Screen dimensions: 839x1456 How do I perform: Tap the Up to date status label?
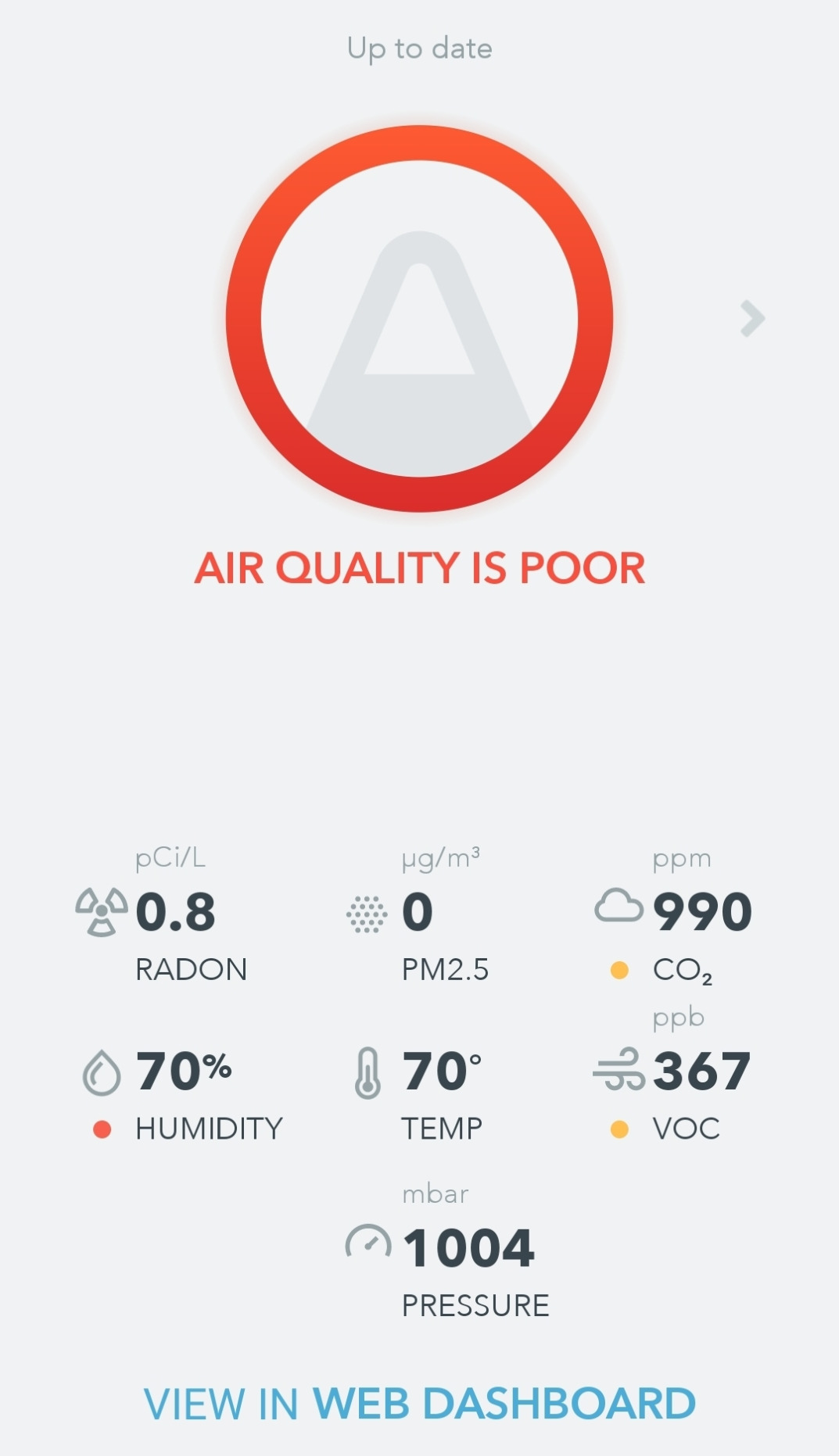420,47
